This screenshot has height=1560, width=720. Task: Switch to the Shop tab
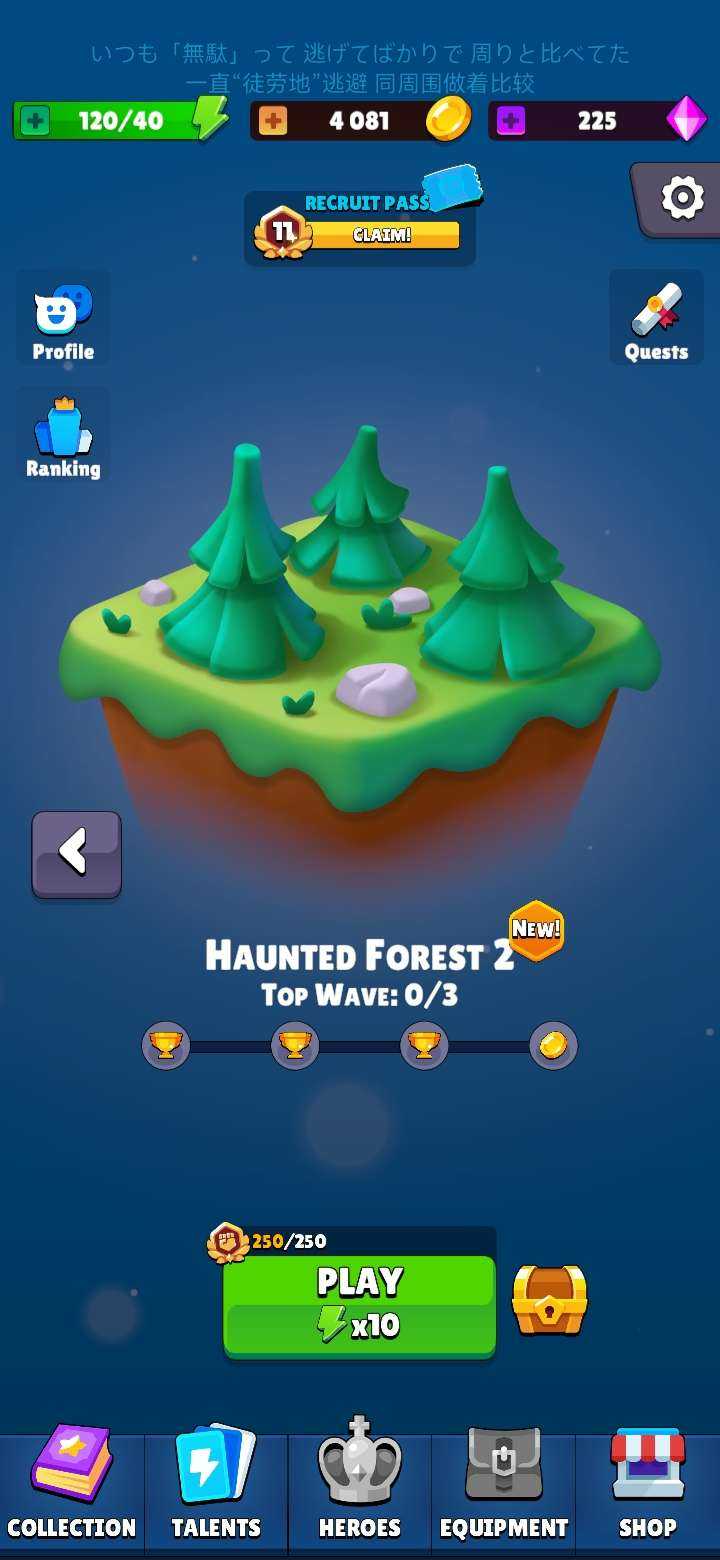(648, 1485)
